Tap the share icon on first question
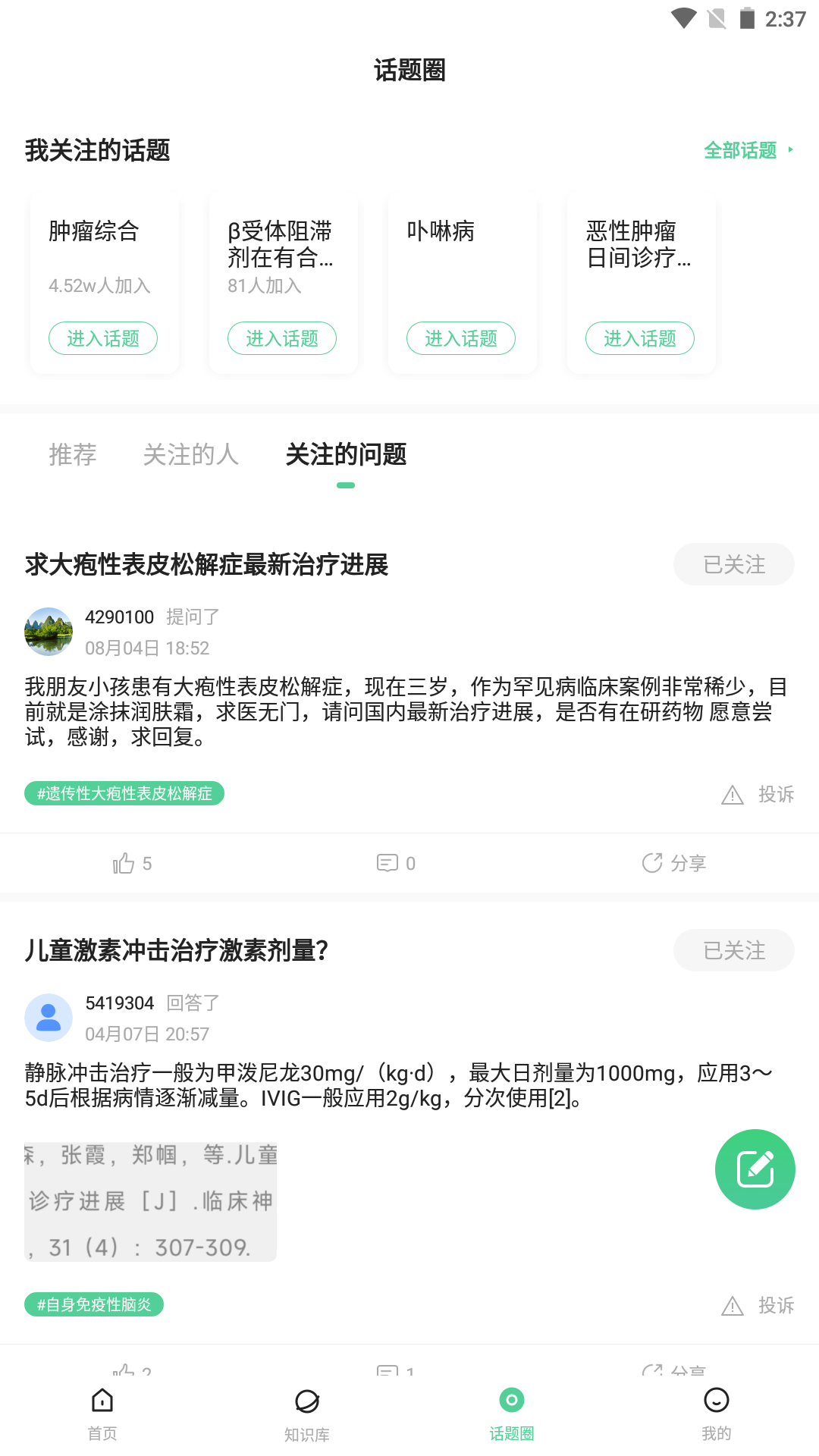 [673, 862]
